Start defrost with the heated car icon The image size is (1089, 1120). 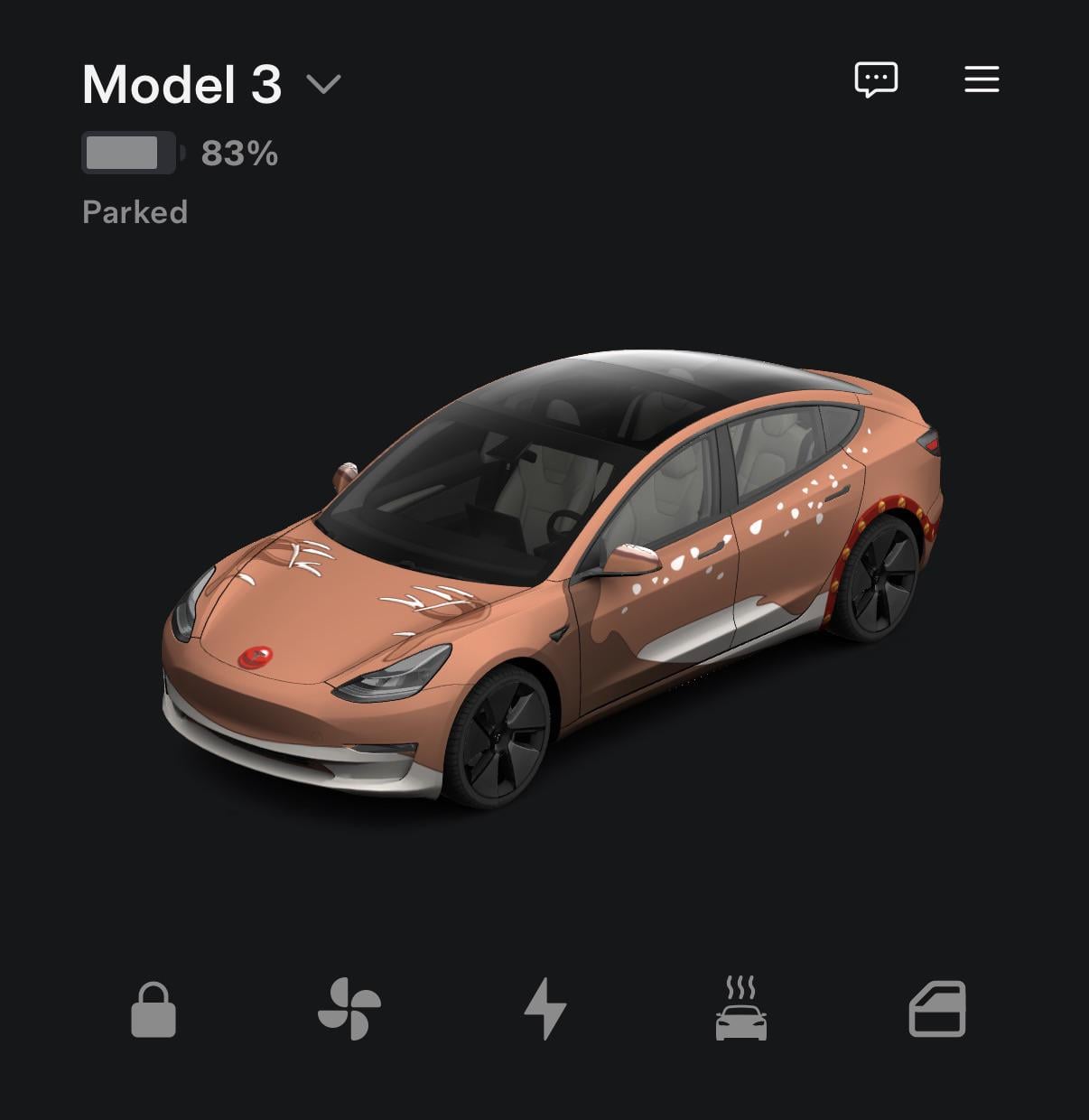coord(740,1009)
